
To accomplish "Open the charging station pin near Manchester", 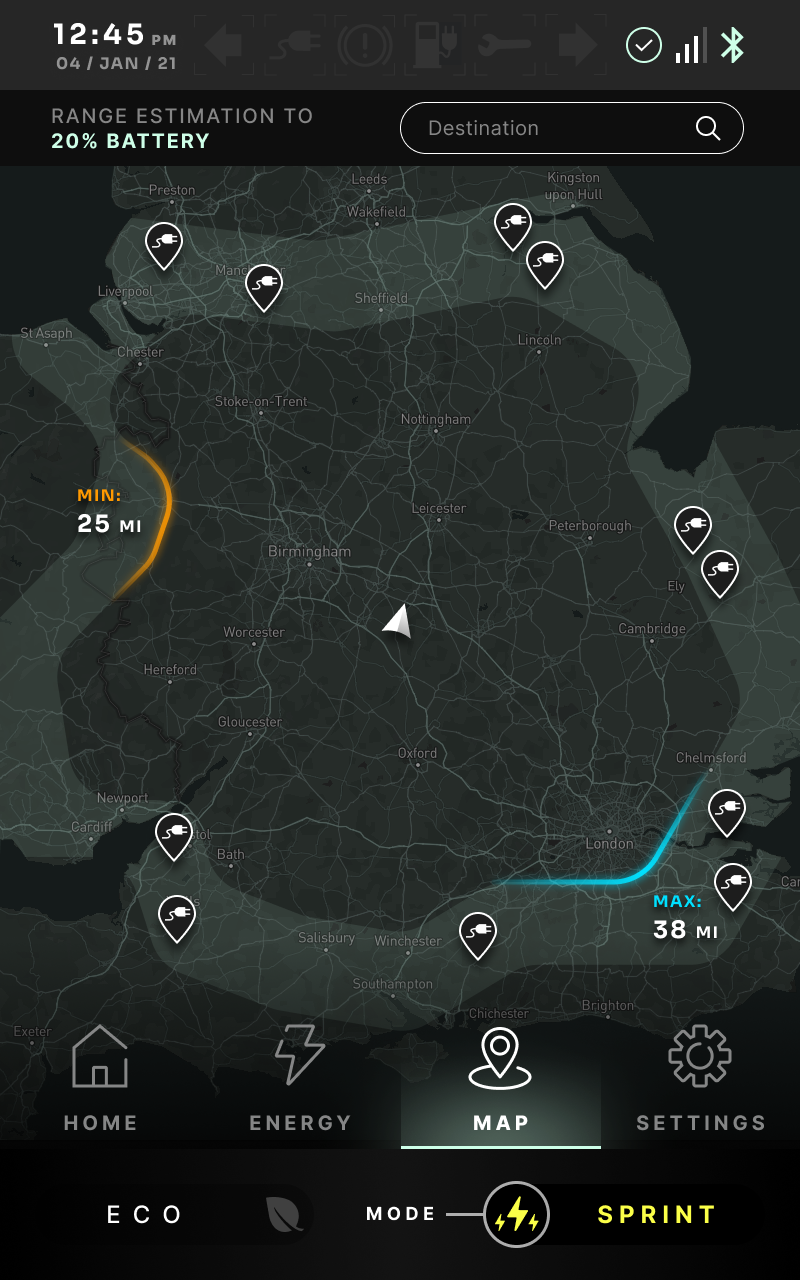I will pyautogui.click(x=264, y=284).
